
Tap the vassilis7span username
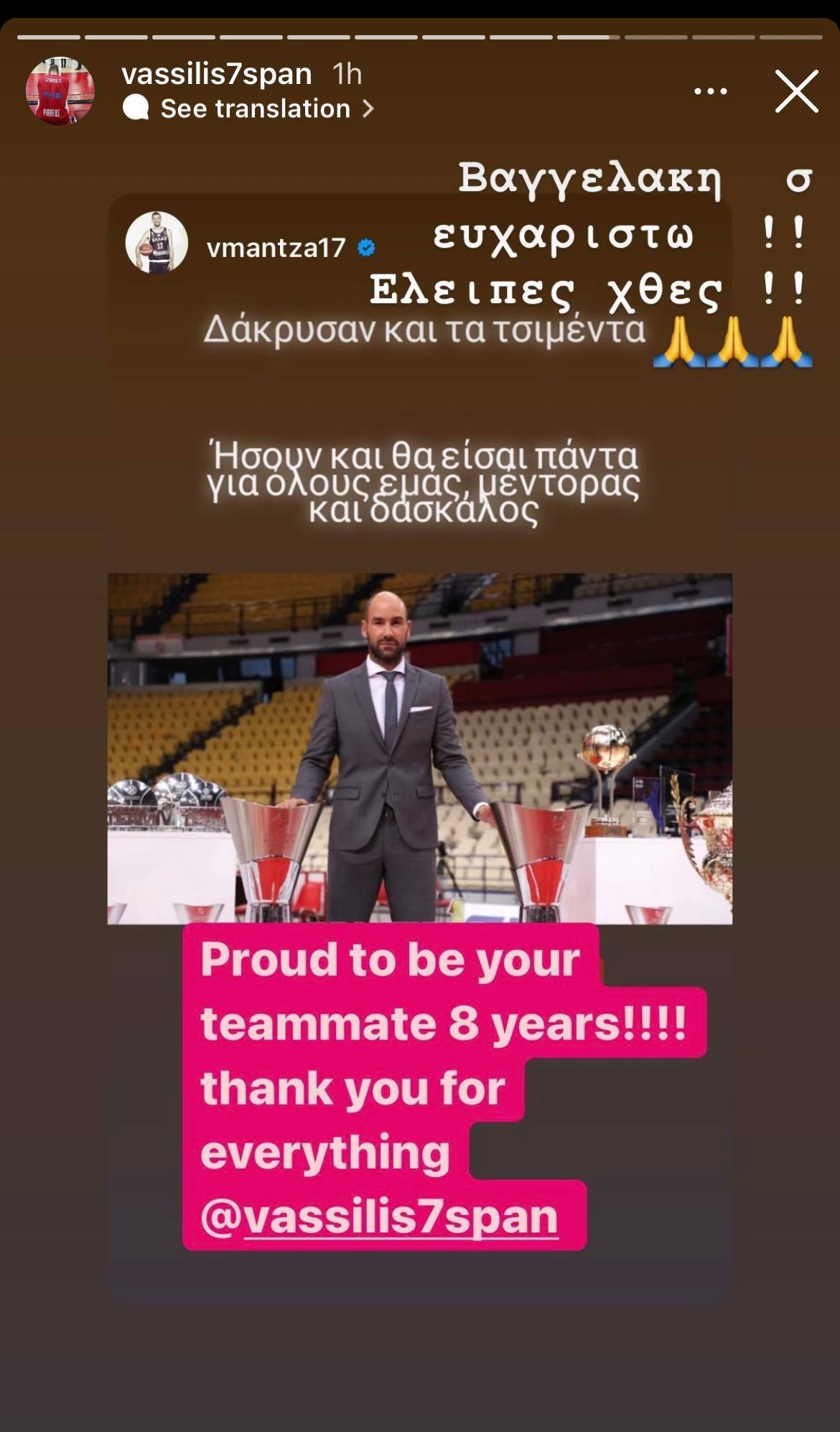pyautogui.click(x=217, y=74)
